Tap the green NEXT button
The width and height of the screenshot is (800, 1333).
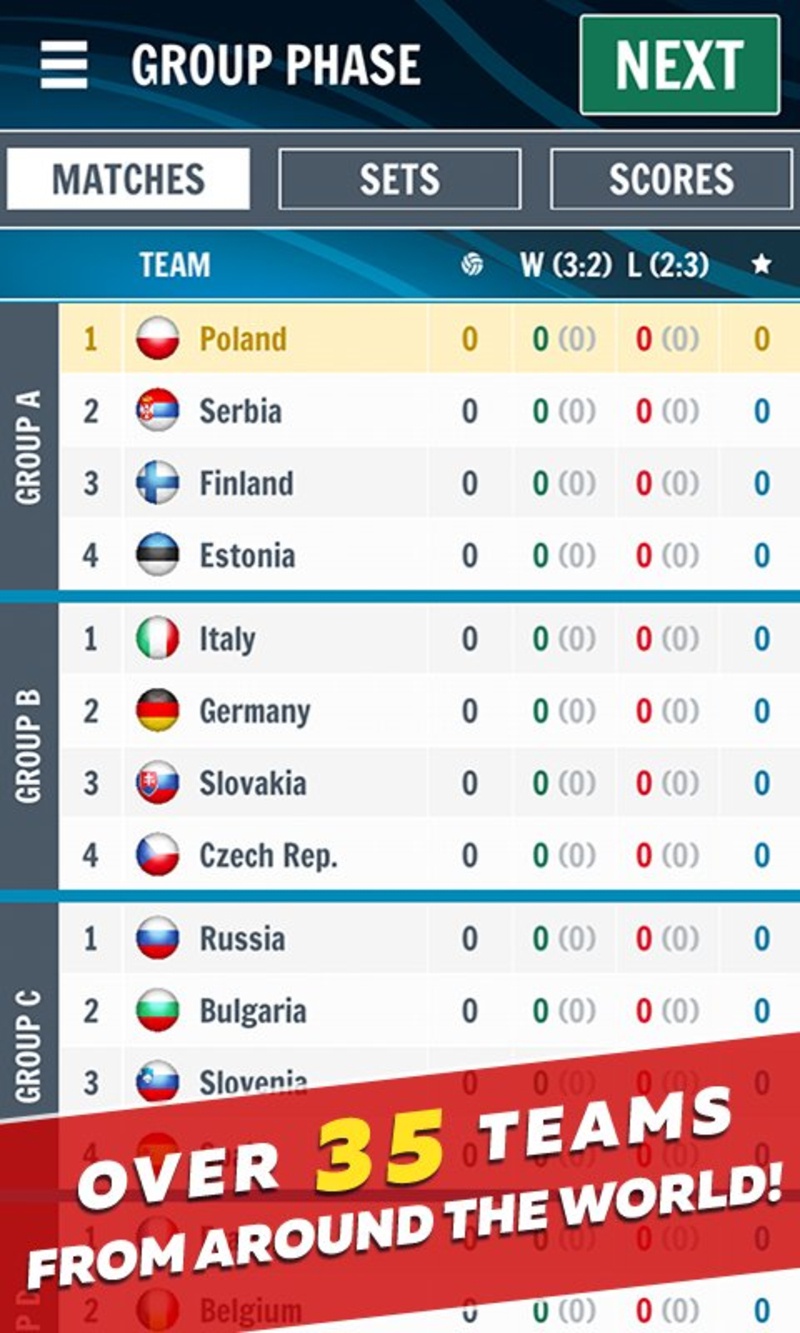click(x=679, y=65)
